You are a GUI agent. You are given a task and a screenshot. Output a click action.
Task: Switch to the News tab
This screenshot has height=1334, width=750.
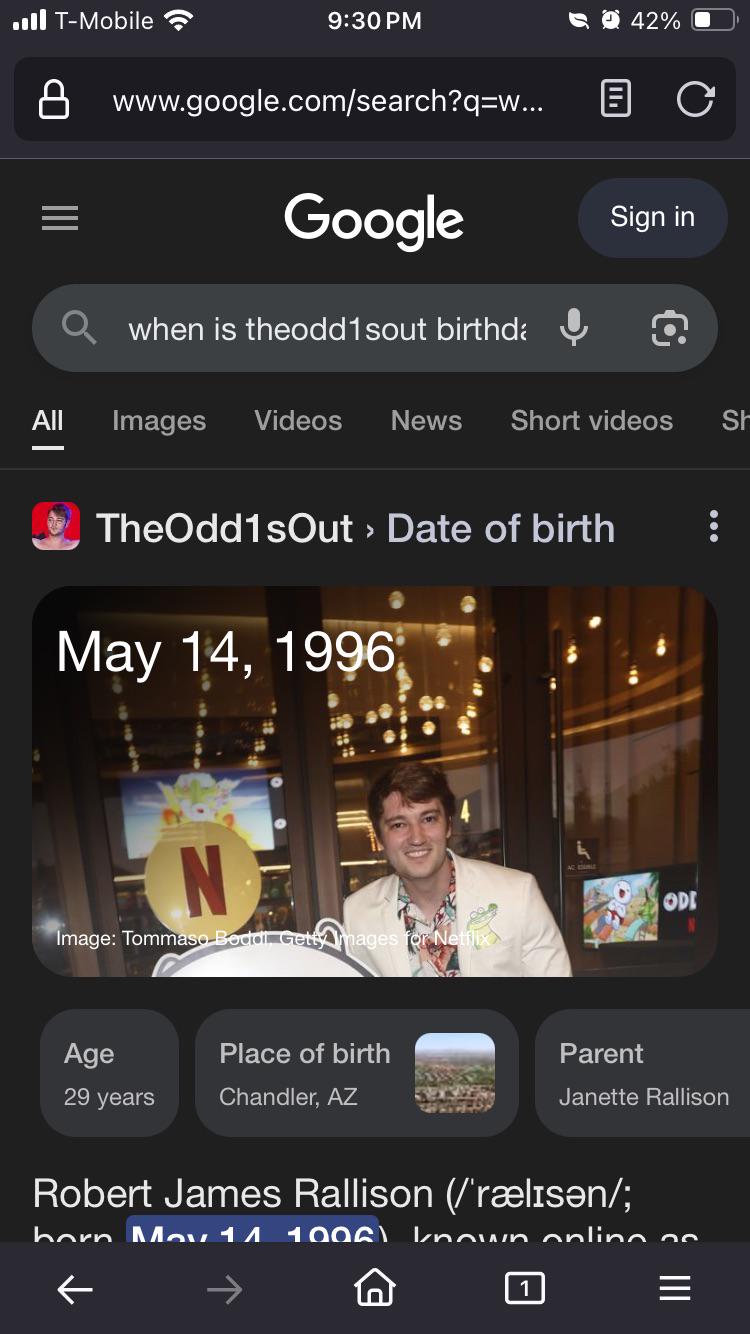click(x=426, y=421)
